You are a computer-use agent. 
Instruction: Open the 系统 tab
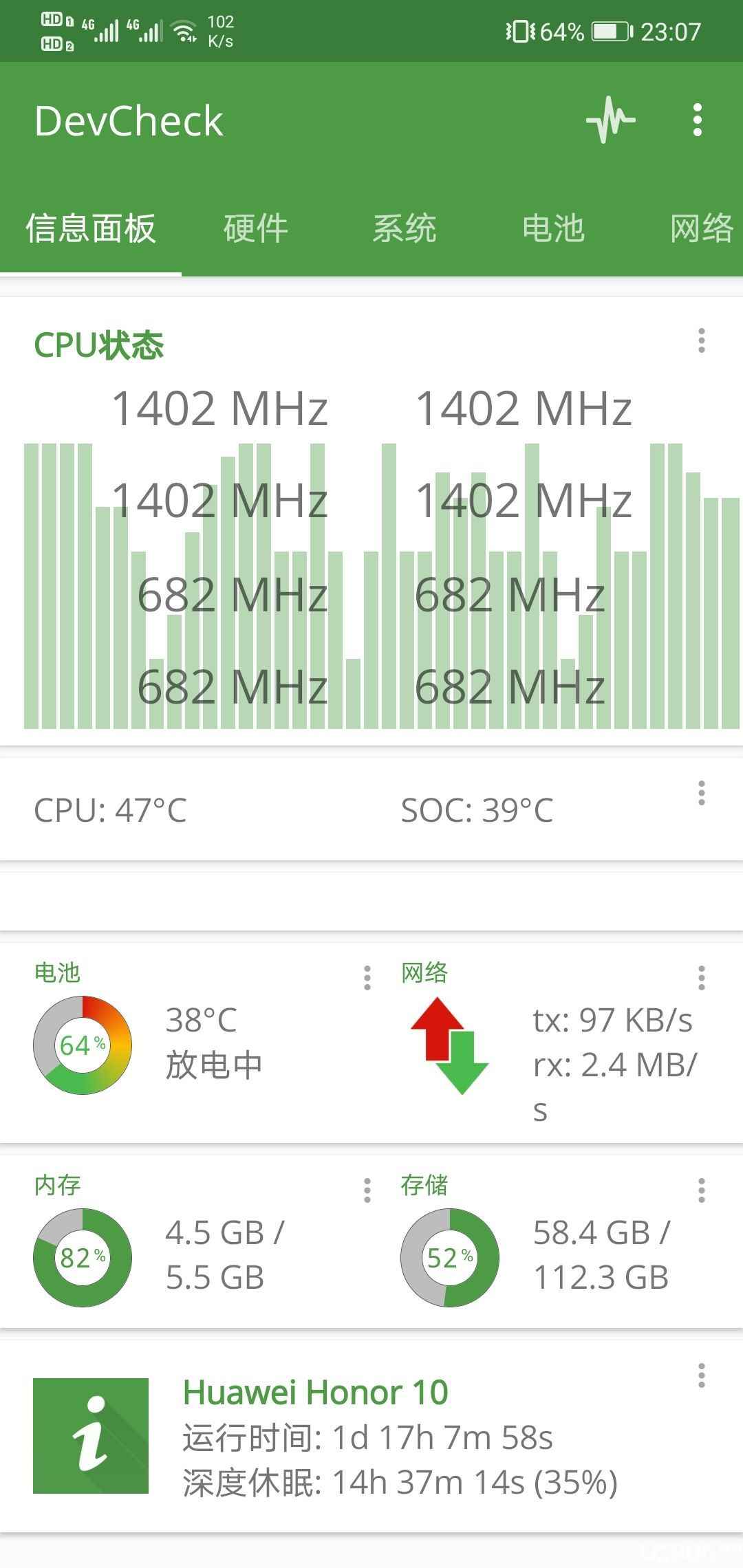[405, 229]
